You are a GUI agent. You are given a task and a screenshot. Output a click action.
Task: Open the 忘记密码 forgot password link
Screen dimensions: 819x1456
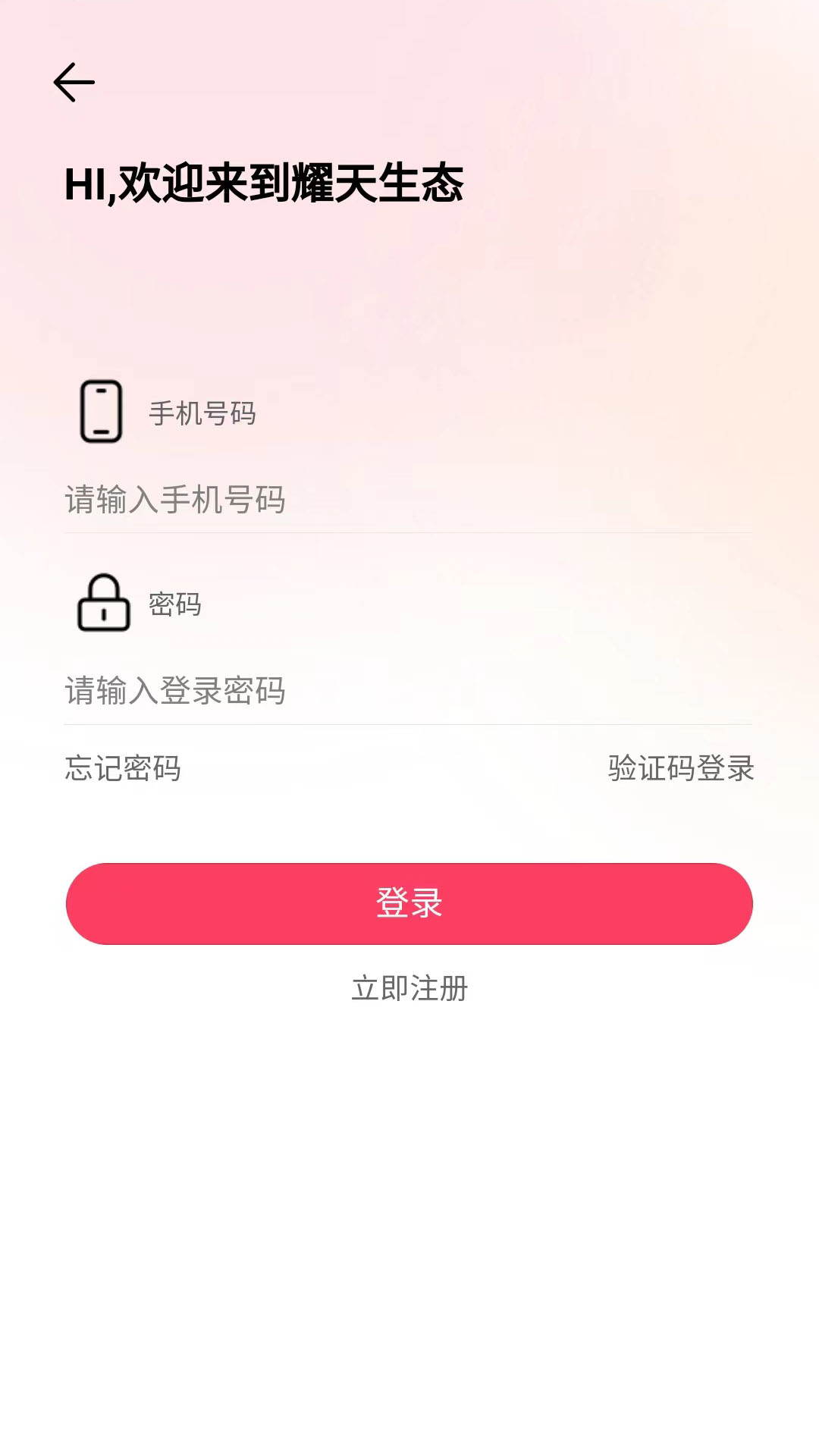click(123, 768)
